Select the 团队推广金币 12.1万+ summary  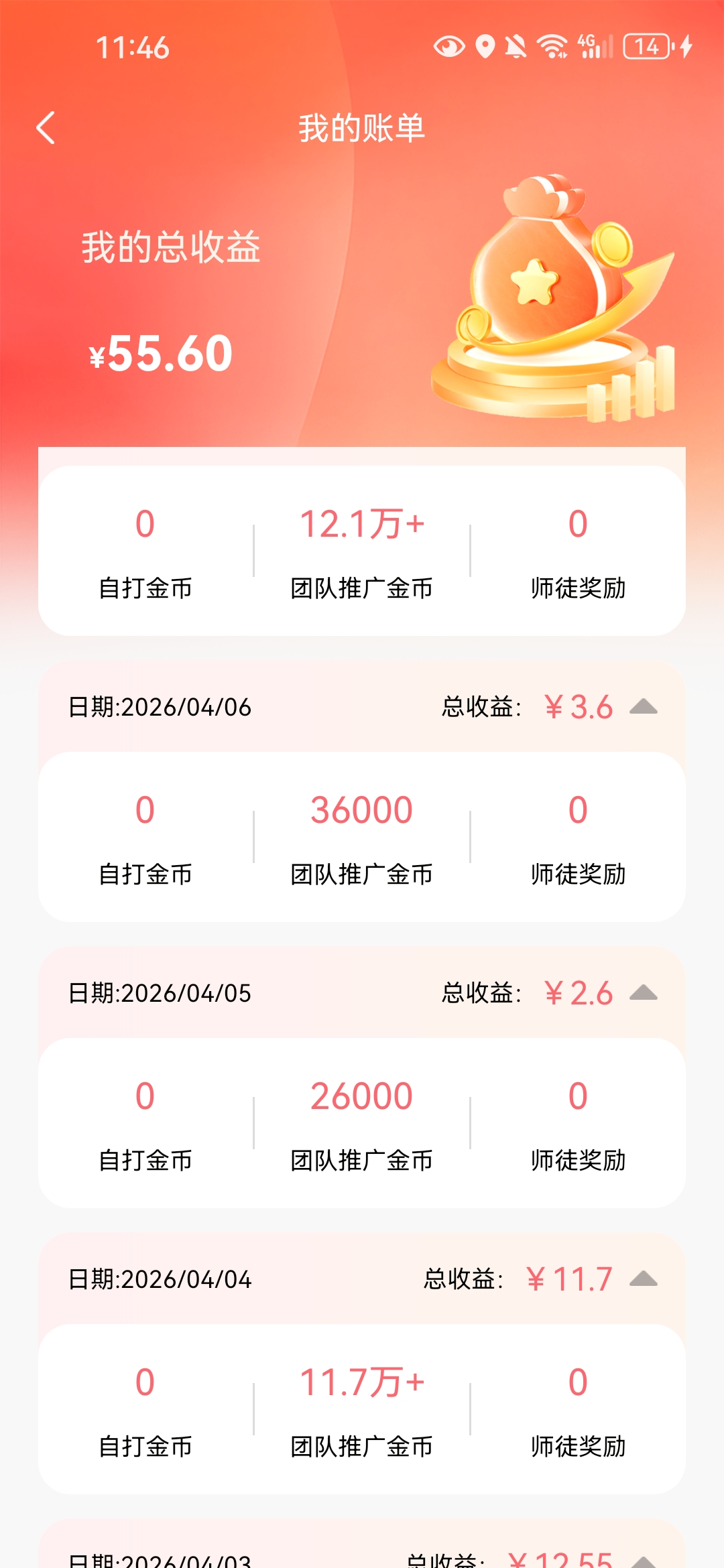point(362,549)
